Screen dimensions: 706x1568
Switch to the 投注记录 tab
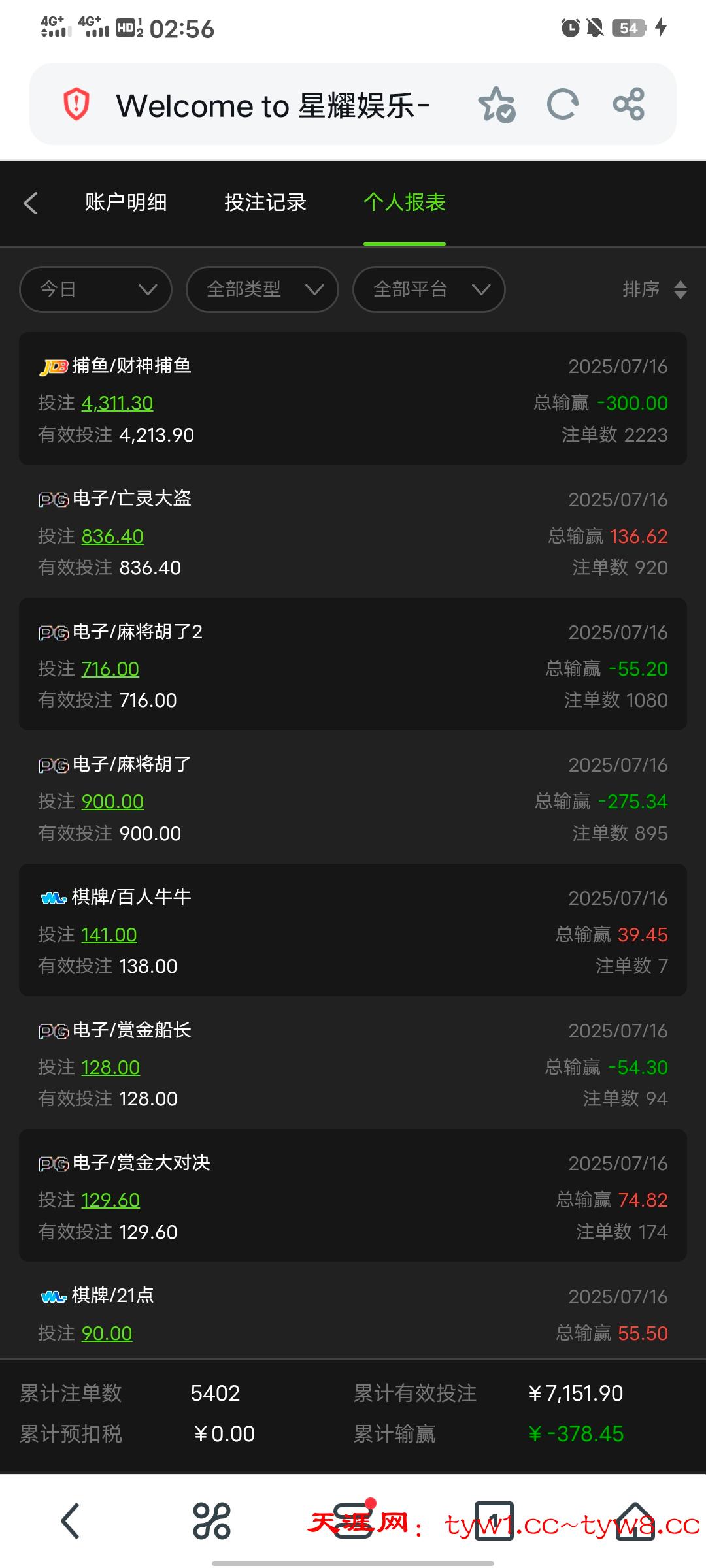265,203
